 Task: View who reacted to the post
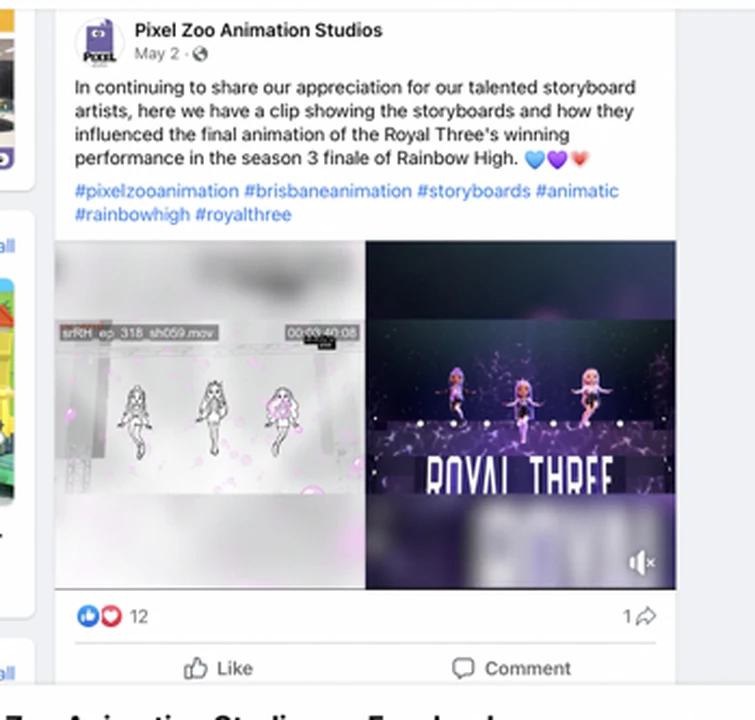[112, 616]
